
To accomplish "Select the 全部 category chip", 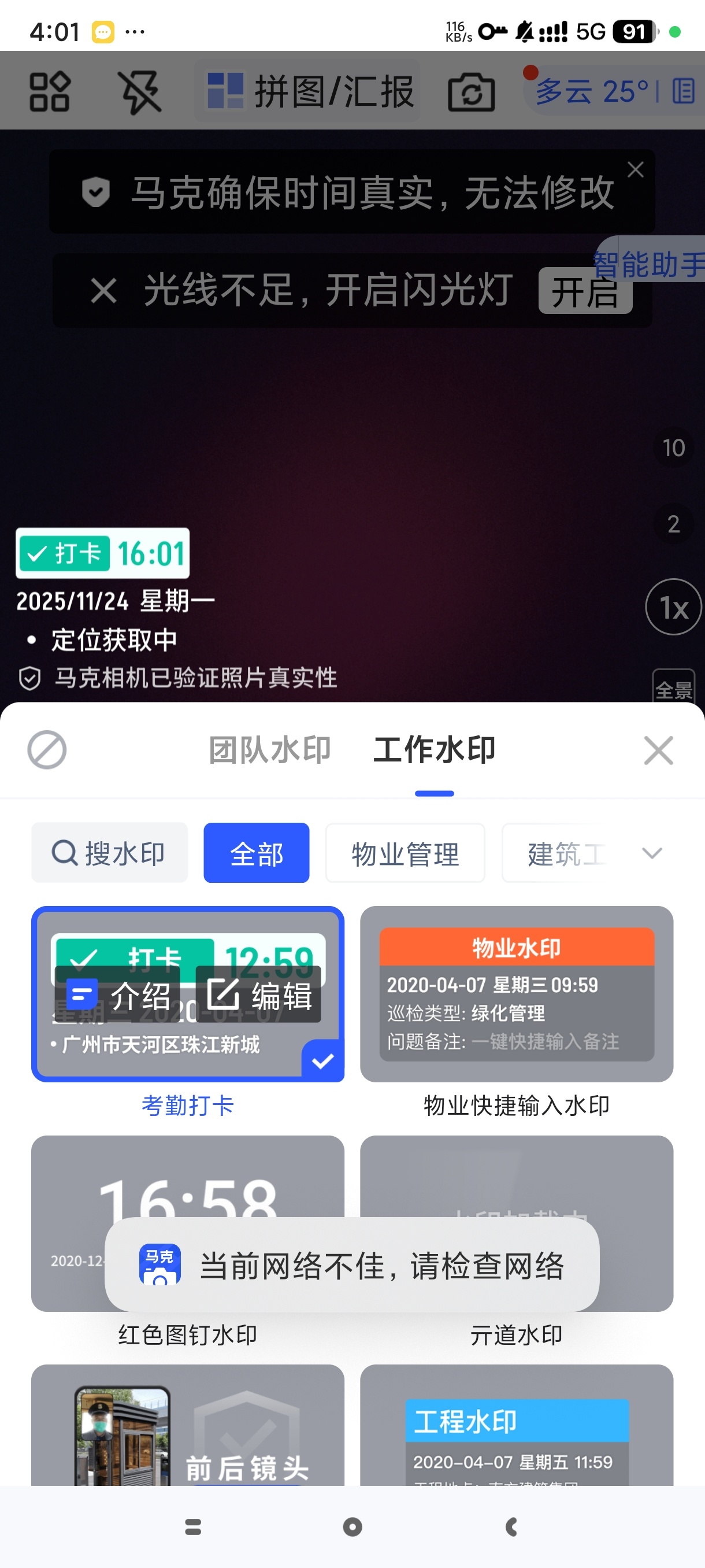I will point(256,853).
